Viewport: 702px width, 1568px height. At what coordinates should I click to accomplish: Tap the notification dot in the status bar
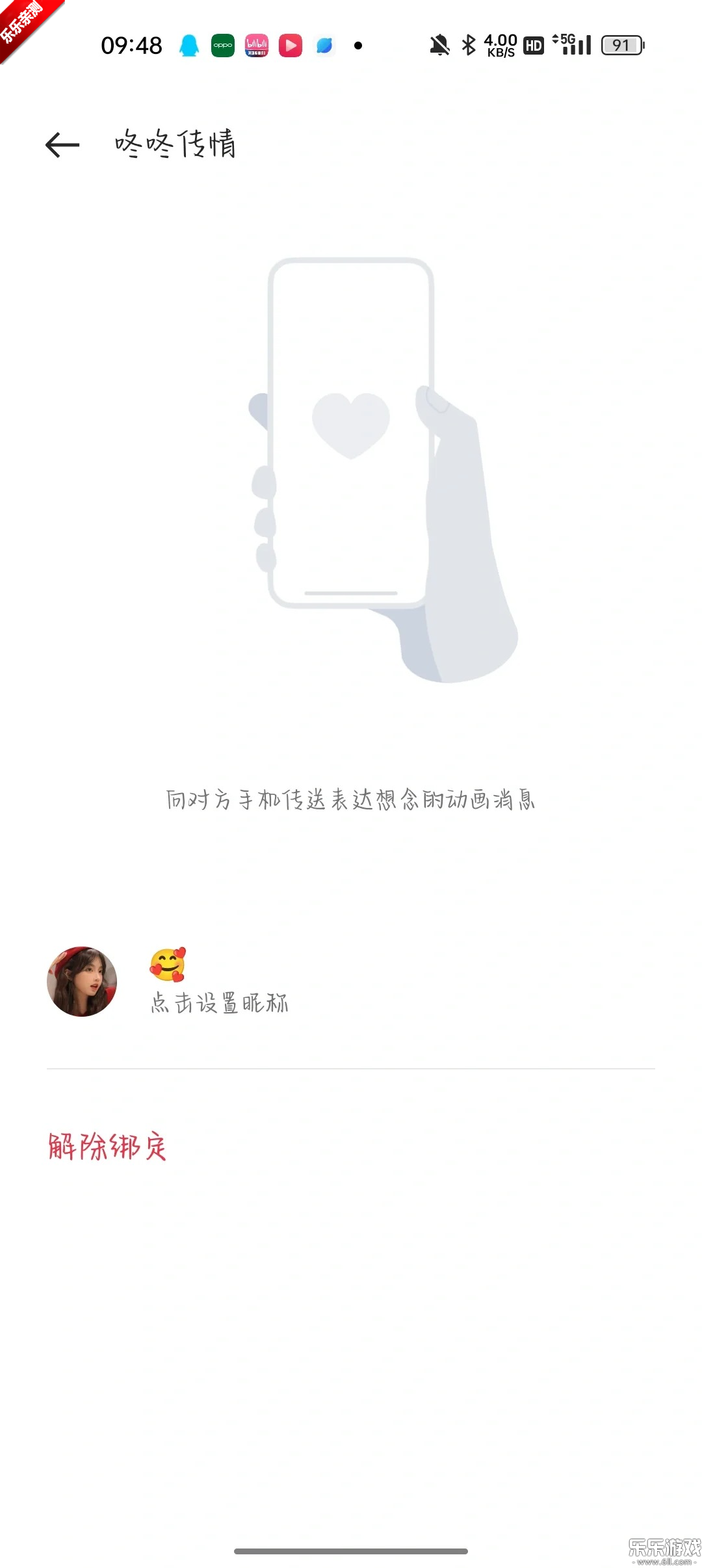358,44
